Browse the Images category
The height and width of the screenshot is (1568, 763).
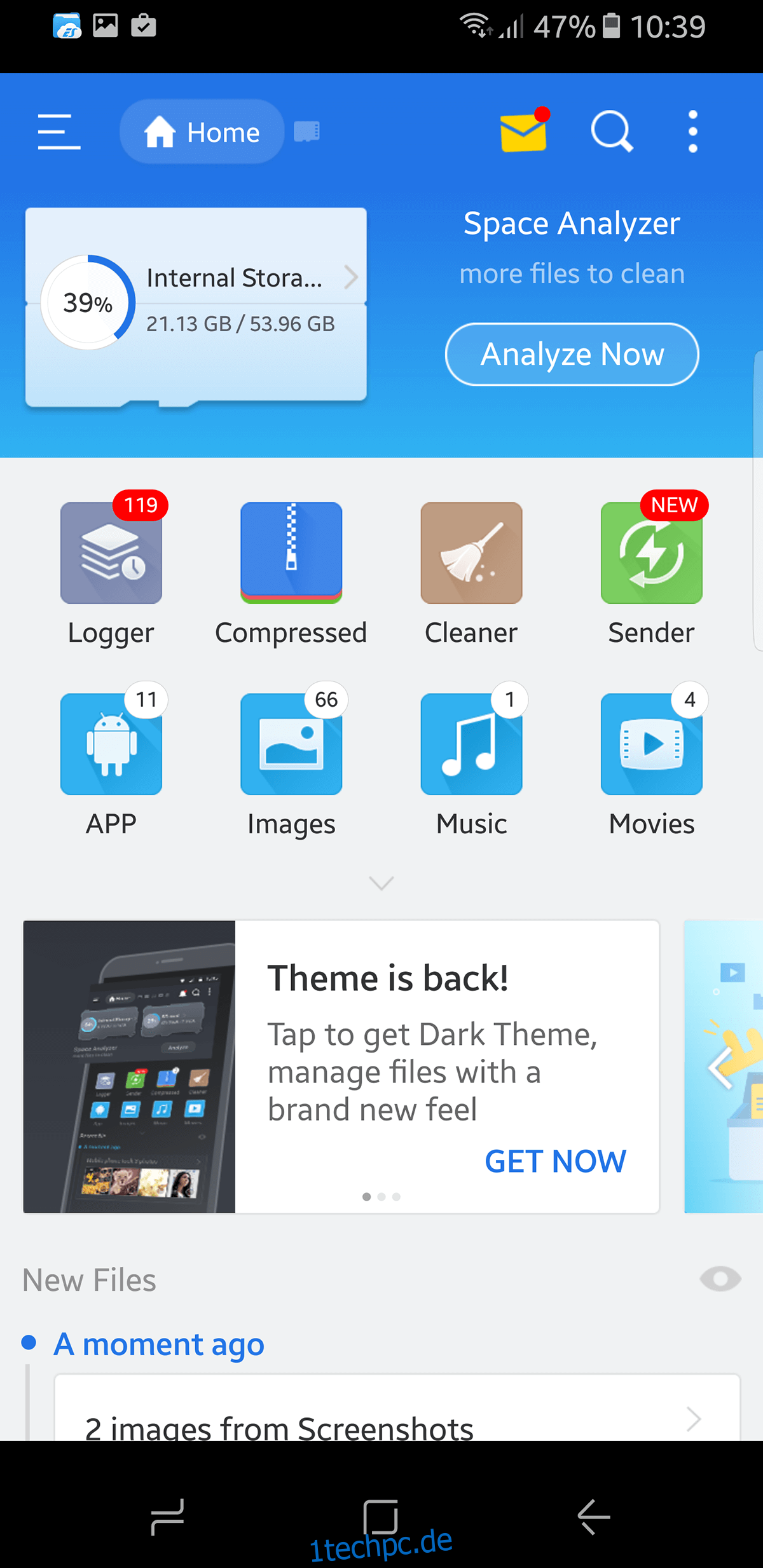click(291, 761)
